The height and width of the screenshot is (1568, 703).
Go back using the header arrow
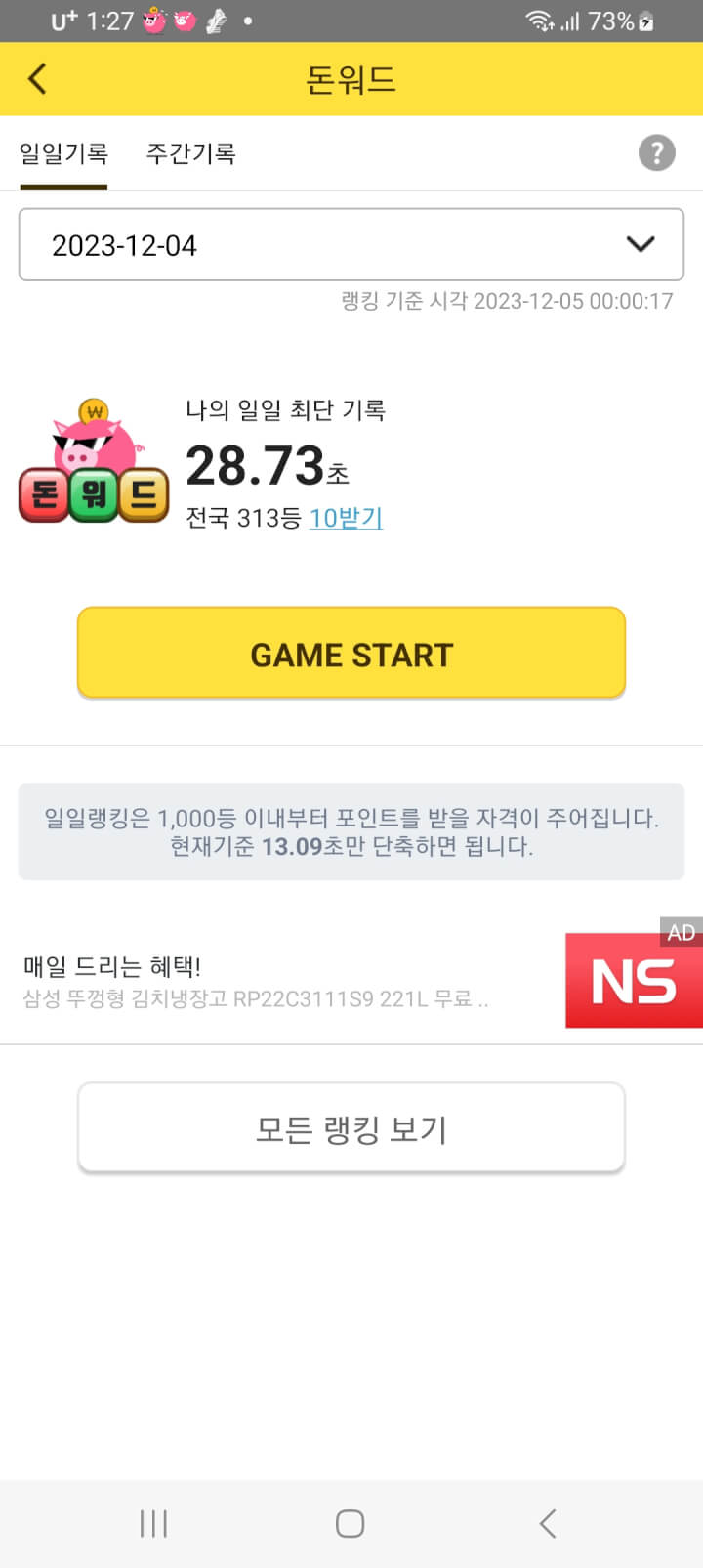(37, 78)
